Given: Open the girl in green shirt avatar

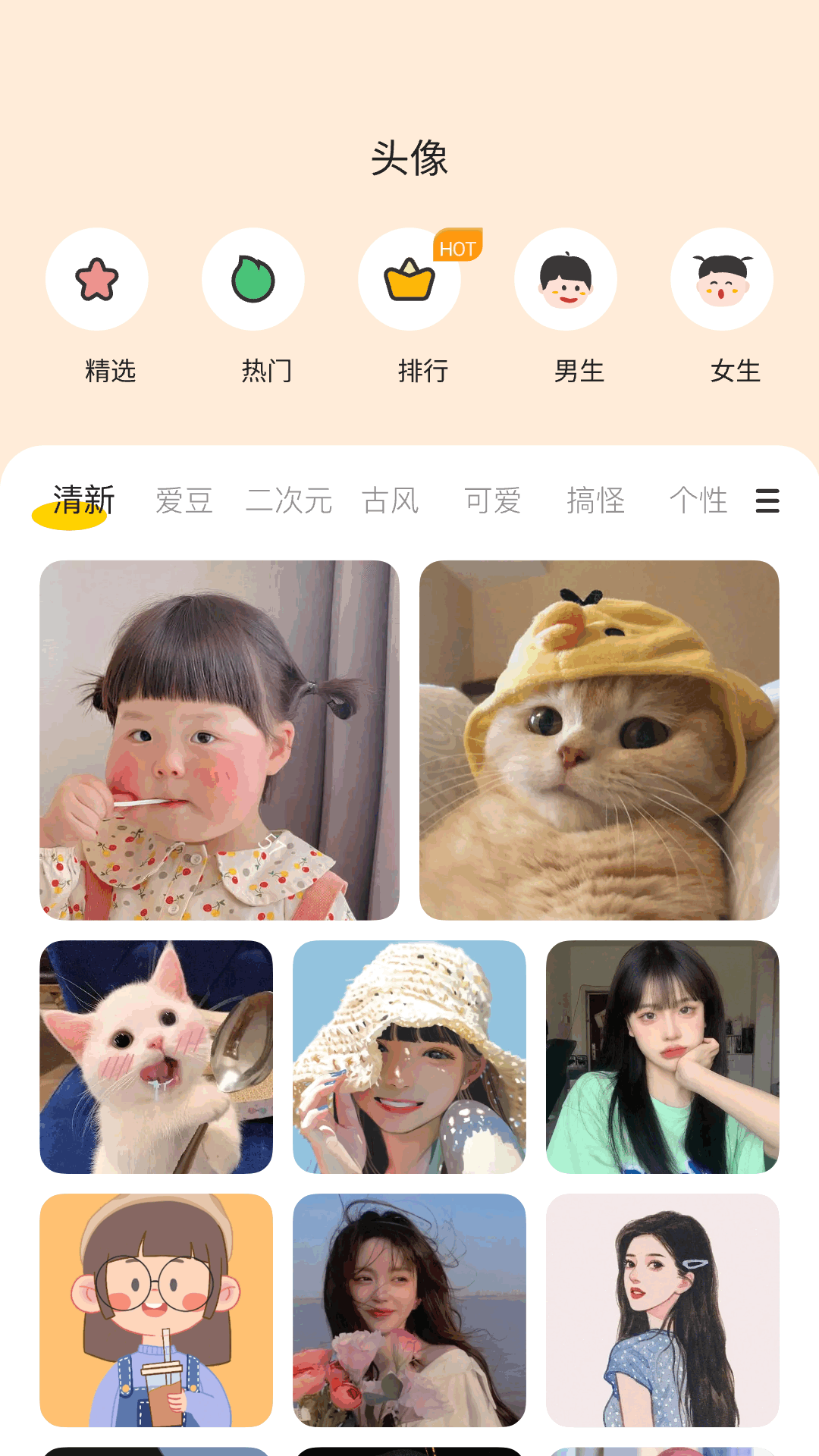Looking at the screenshot, I should [663, 1057].
